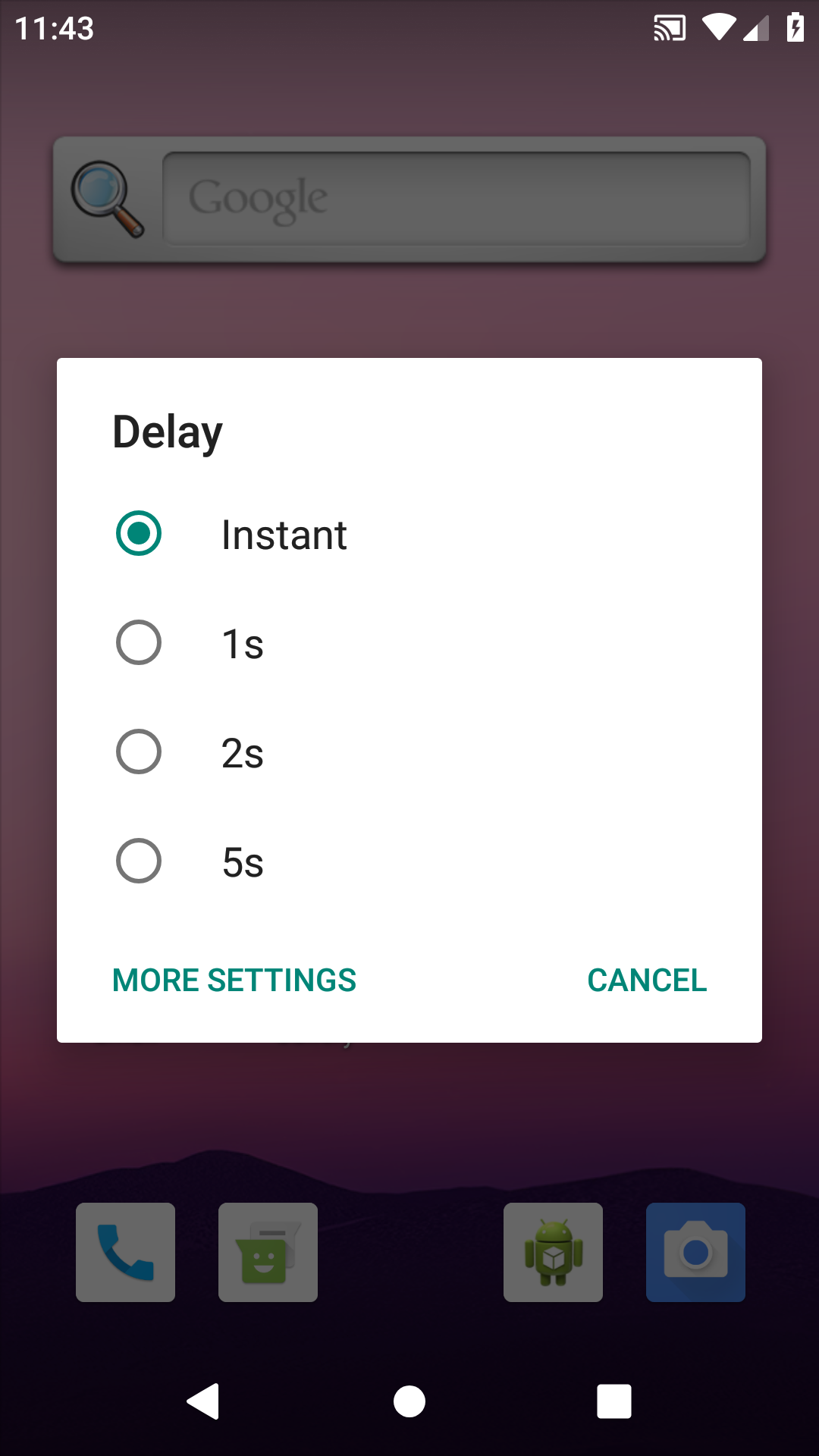Go back with the system back button
The width and height of the screenshot is (819, 1456).
[x=203, y=1401]
